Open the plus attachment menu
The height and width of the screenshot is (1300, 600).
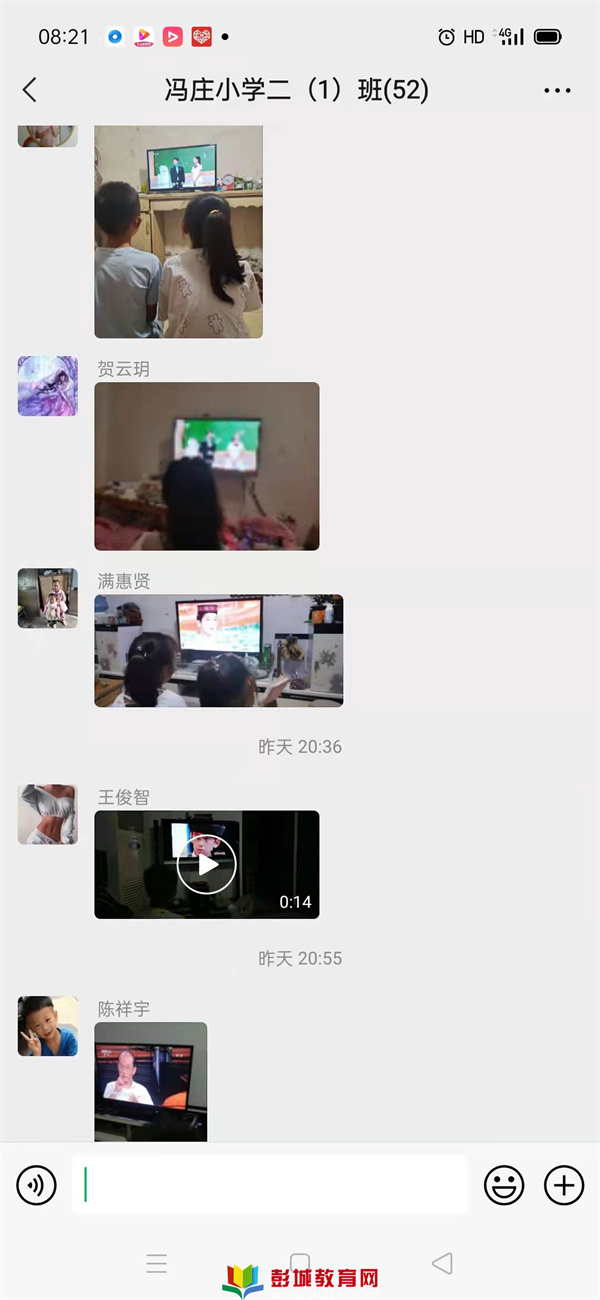tap(563, 1186)
